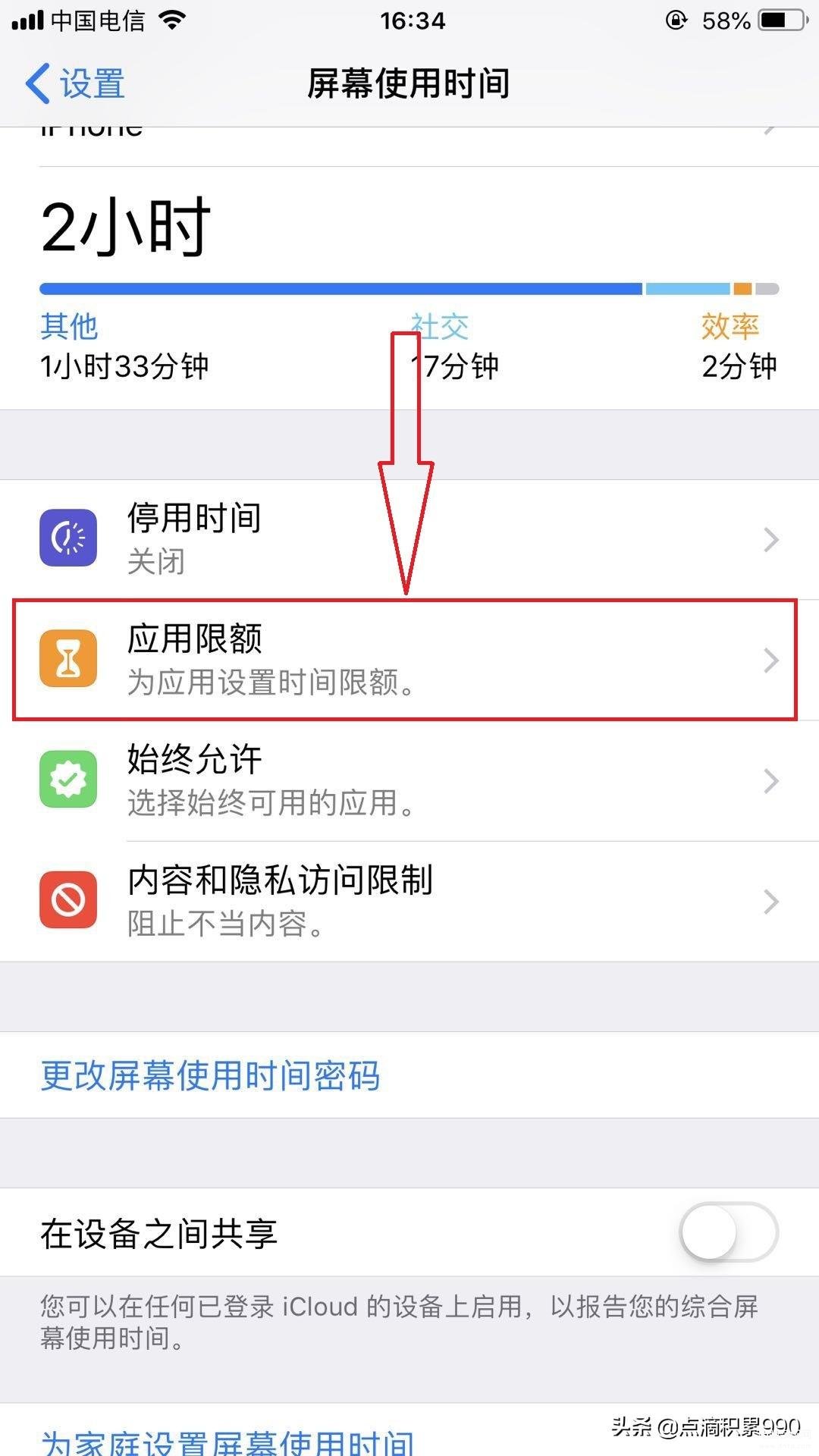The image size is (819, 1456).
Task: Open 停用时间 settings
Action: (x=409, y=539)
